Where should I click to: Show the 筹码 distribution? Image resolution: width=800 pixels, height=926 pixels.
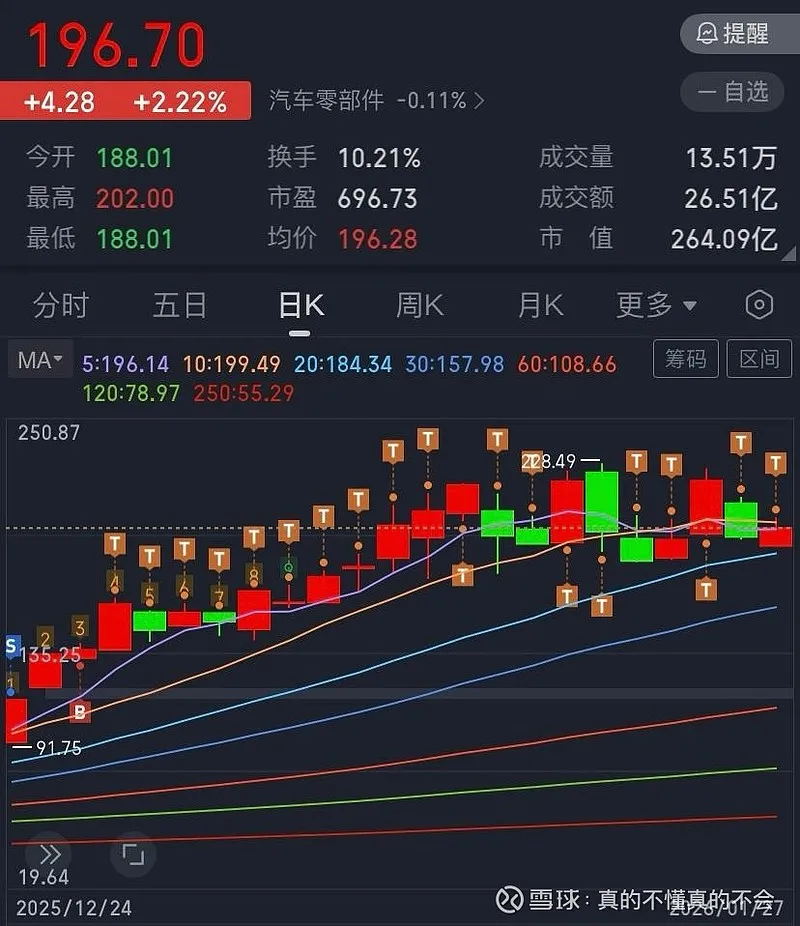686,359
